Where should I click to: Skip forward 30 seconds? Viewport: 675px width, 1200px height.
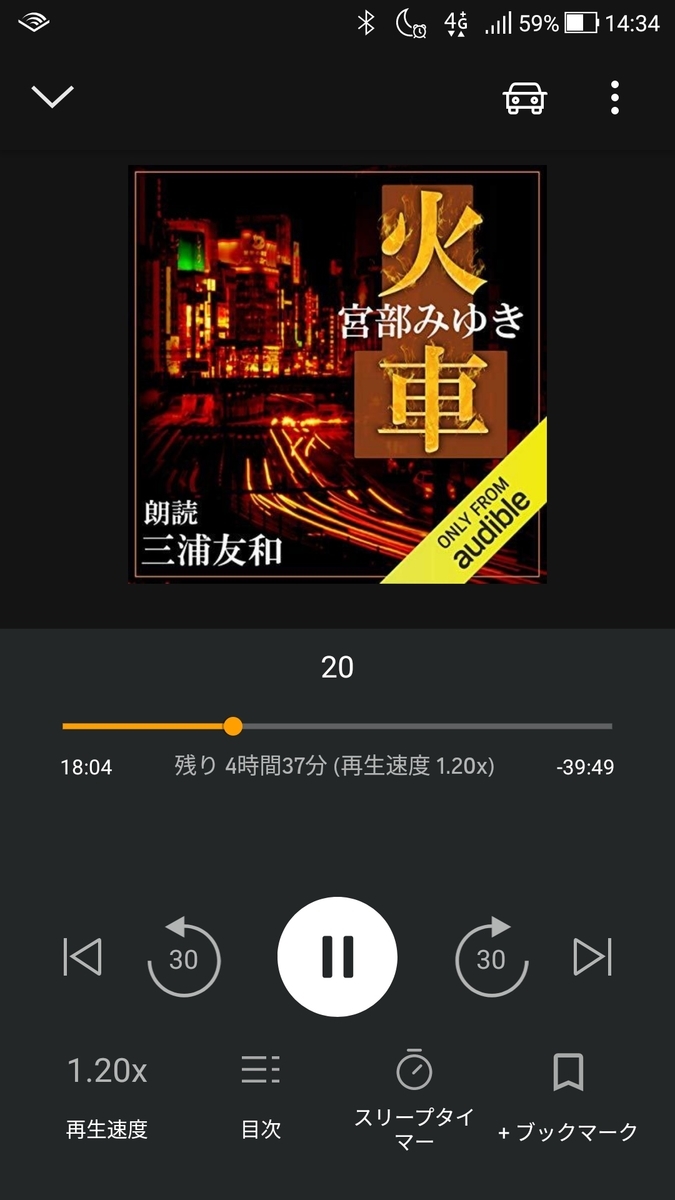click(x=491, y=957)
